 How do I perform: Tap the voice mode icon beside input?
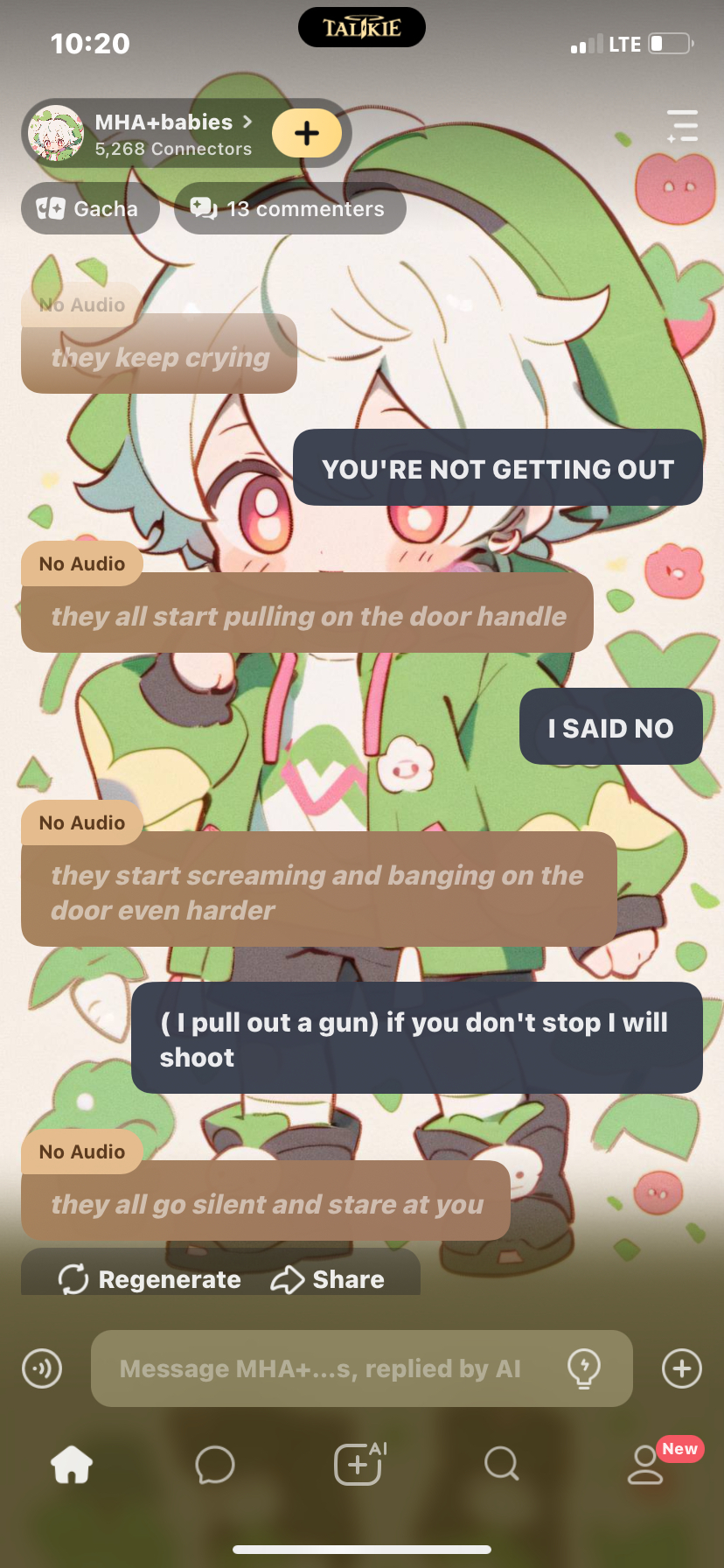pyautogui.click(x=42, y=1368)
